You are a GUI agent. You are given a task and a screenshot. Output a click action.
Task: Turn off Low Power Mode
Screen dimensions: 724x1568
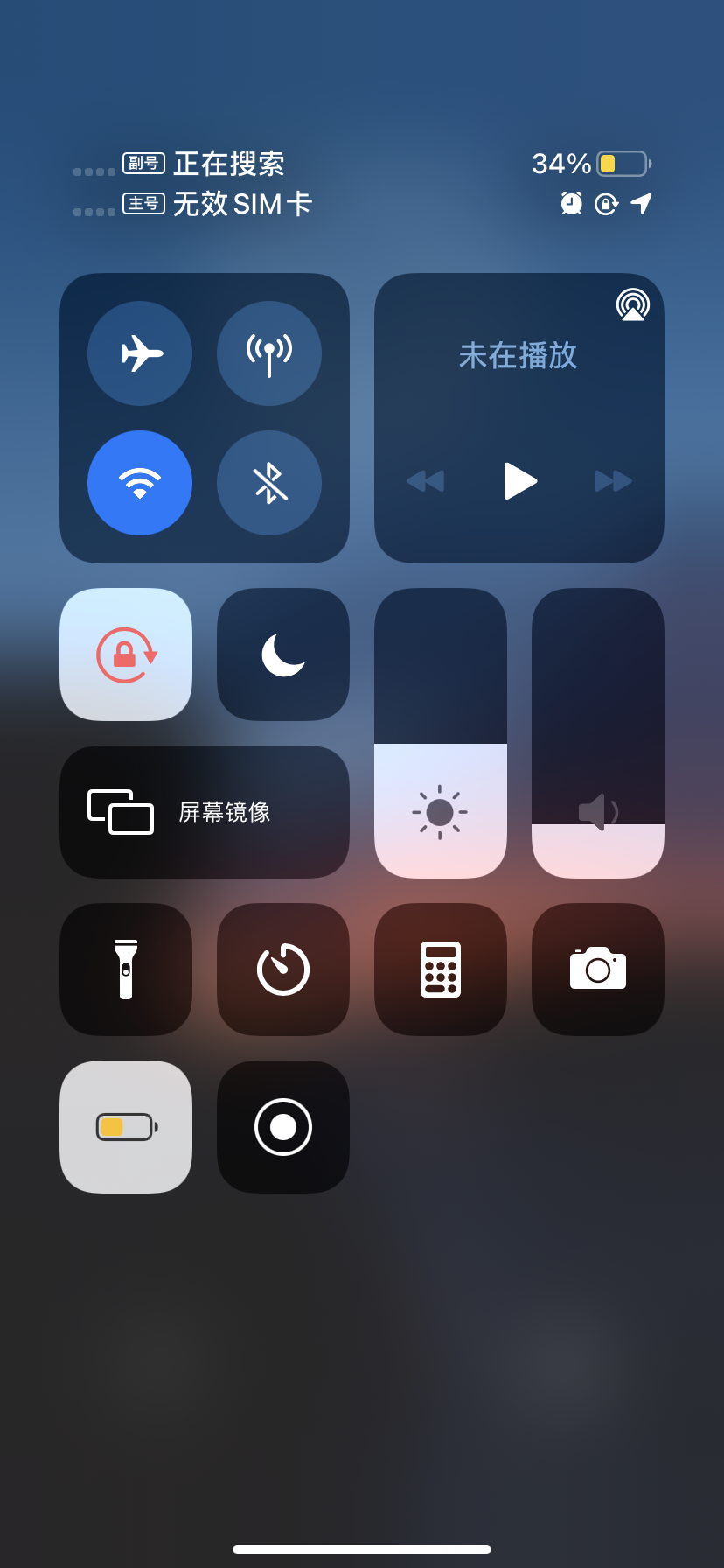click(x=126, y=1127)
